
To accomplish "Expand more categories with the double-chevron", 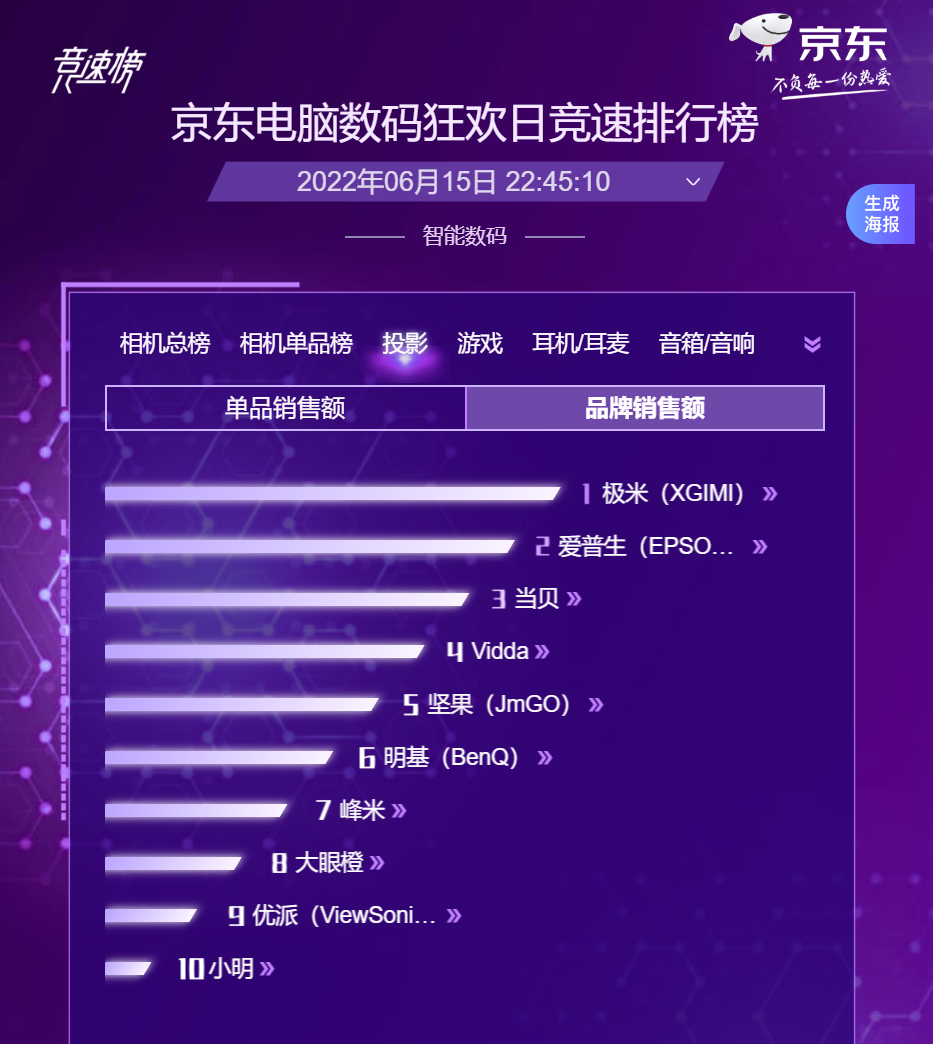I will pyautogui.click(x=812, y=344).
